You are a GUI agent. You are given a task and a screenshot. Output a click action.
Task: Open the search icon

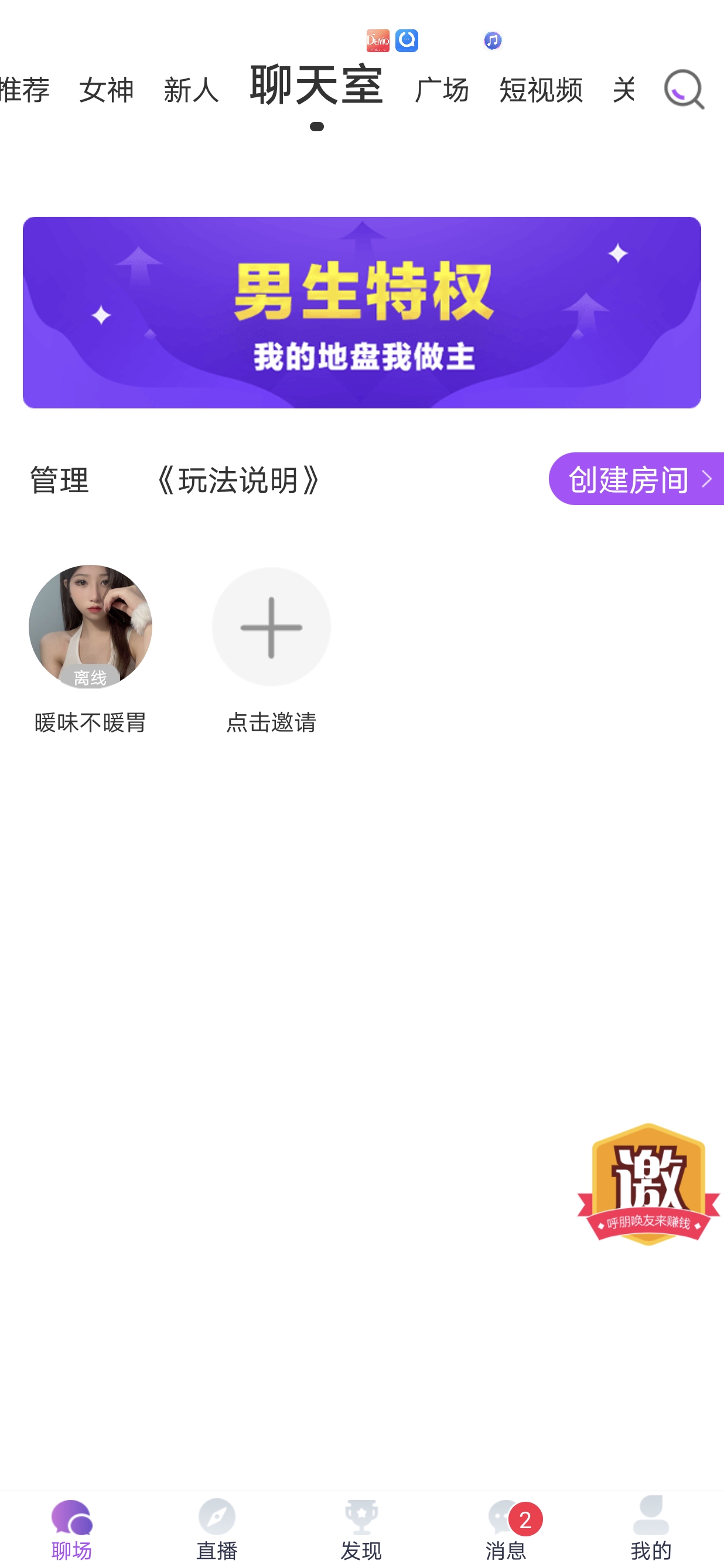click(684, 90)
